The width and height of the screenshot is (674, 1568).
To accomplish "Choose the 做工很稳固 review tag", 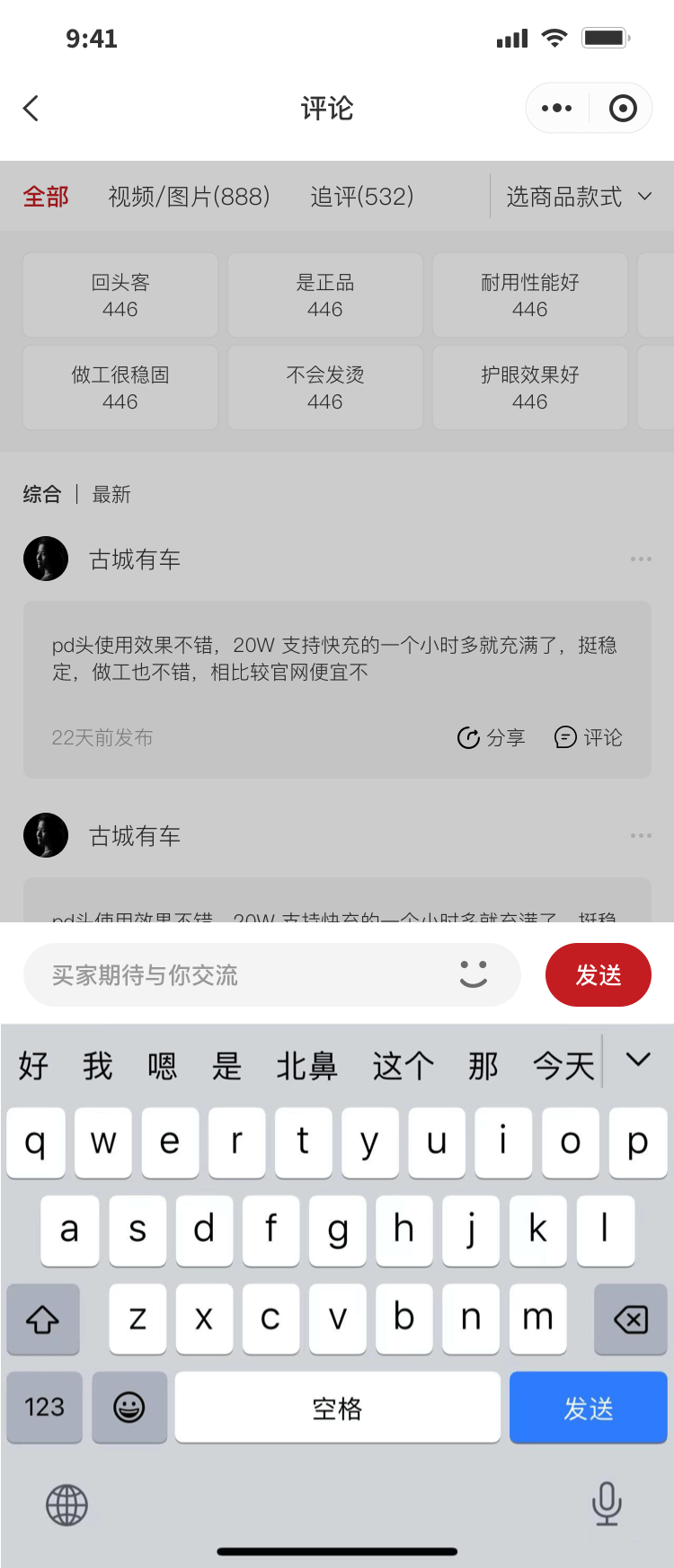I will tap(120, 388).
